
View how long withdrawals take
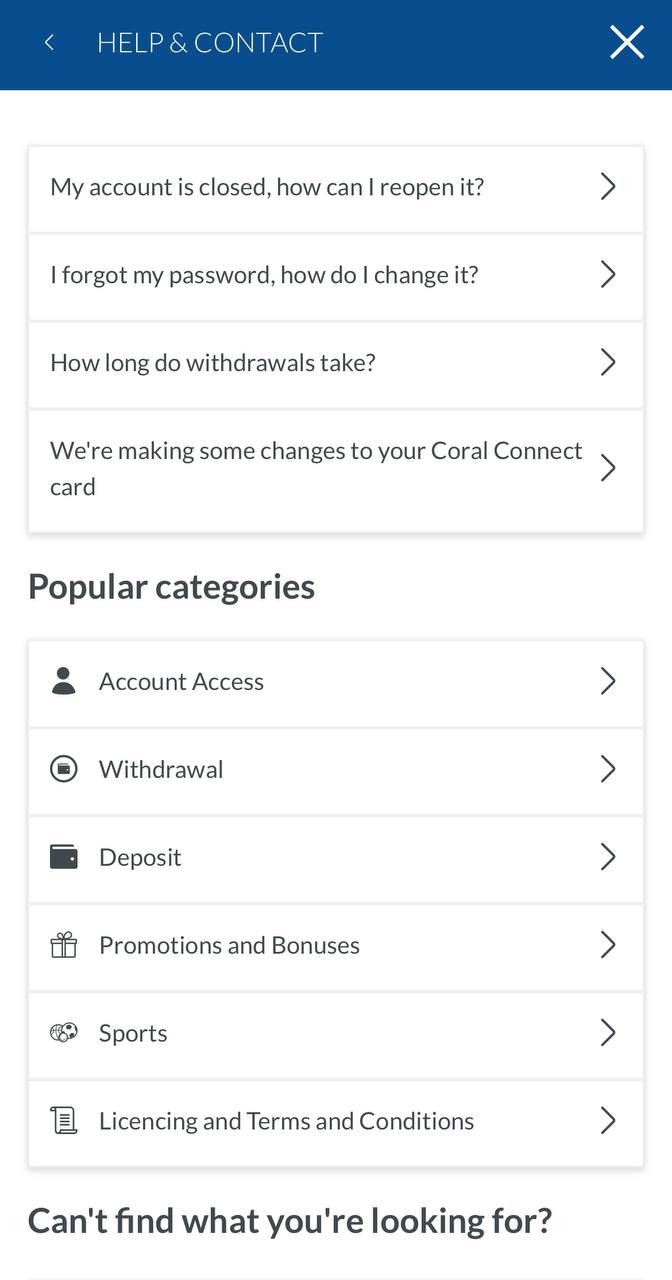336,364
